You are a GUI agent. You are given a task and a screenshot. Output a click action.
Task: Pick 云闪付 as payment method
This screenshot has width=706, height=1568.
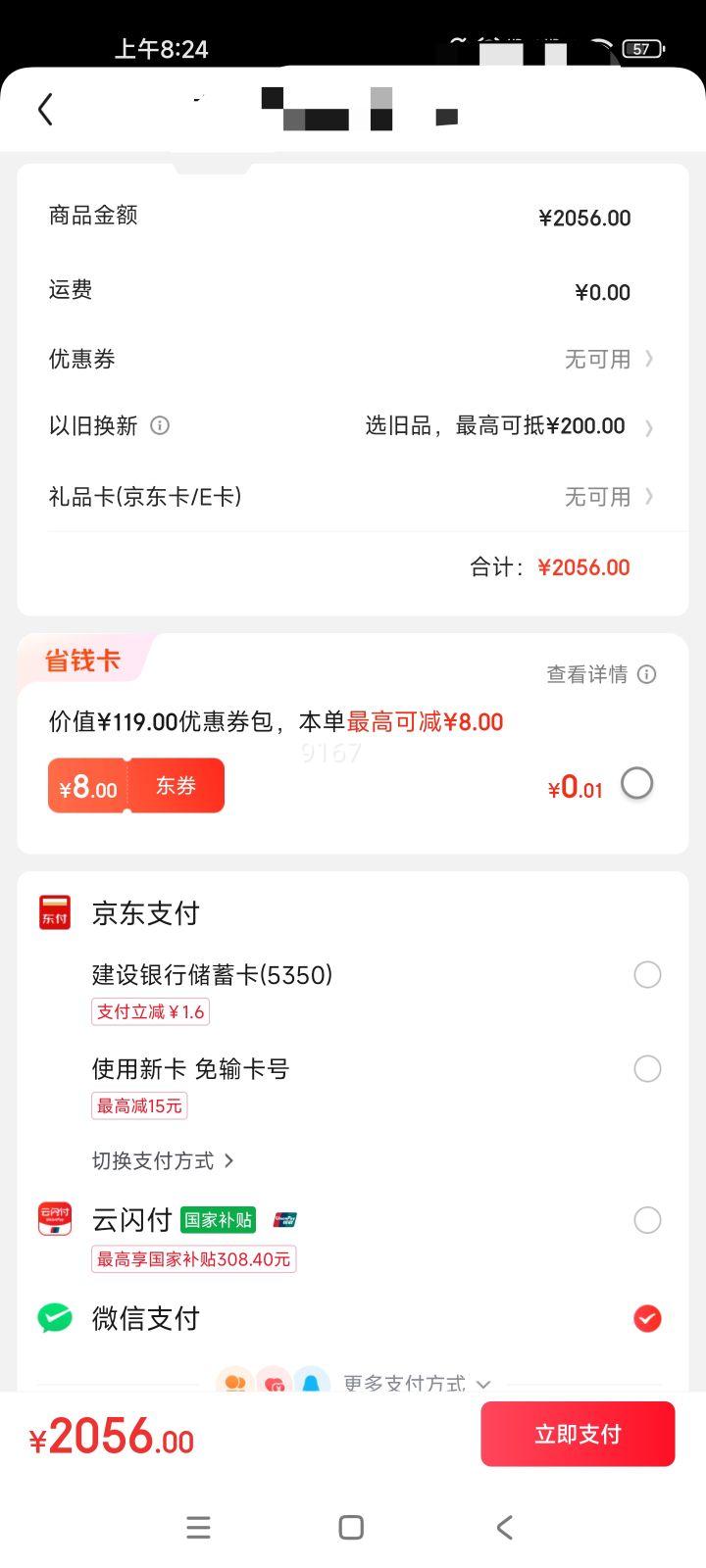tap(647, 1220)
